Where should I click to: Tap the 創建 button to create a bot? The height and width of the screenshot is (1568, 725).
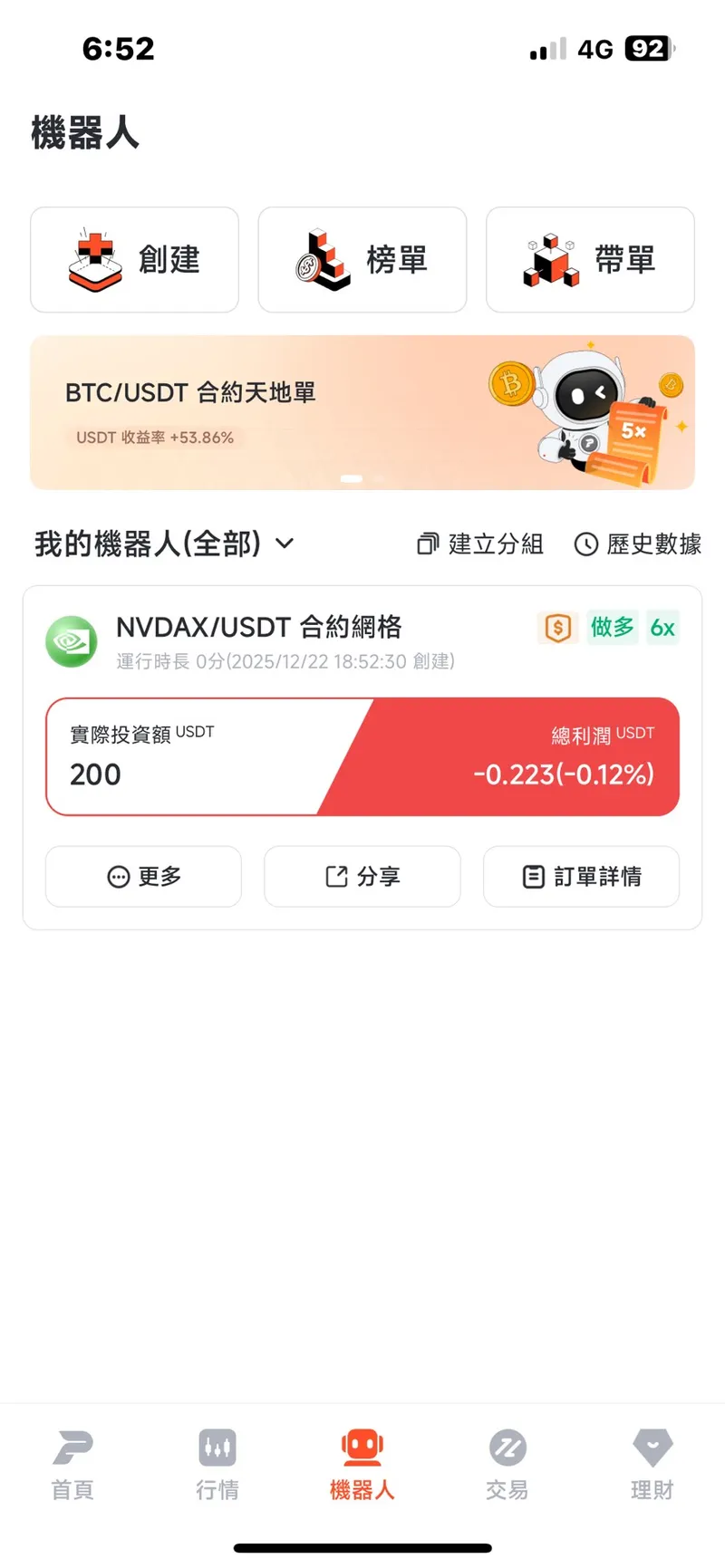(x=134, y=260)
